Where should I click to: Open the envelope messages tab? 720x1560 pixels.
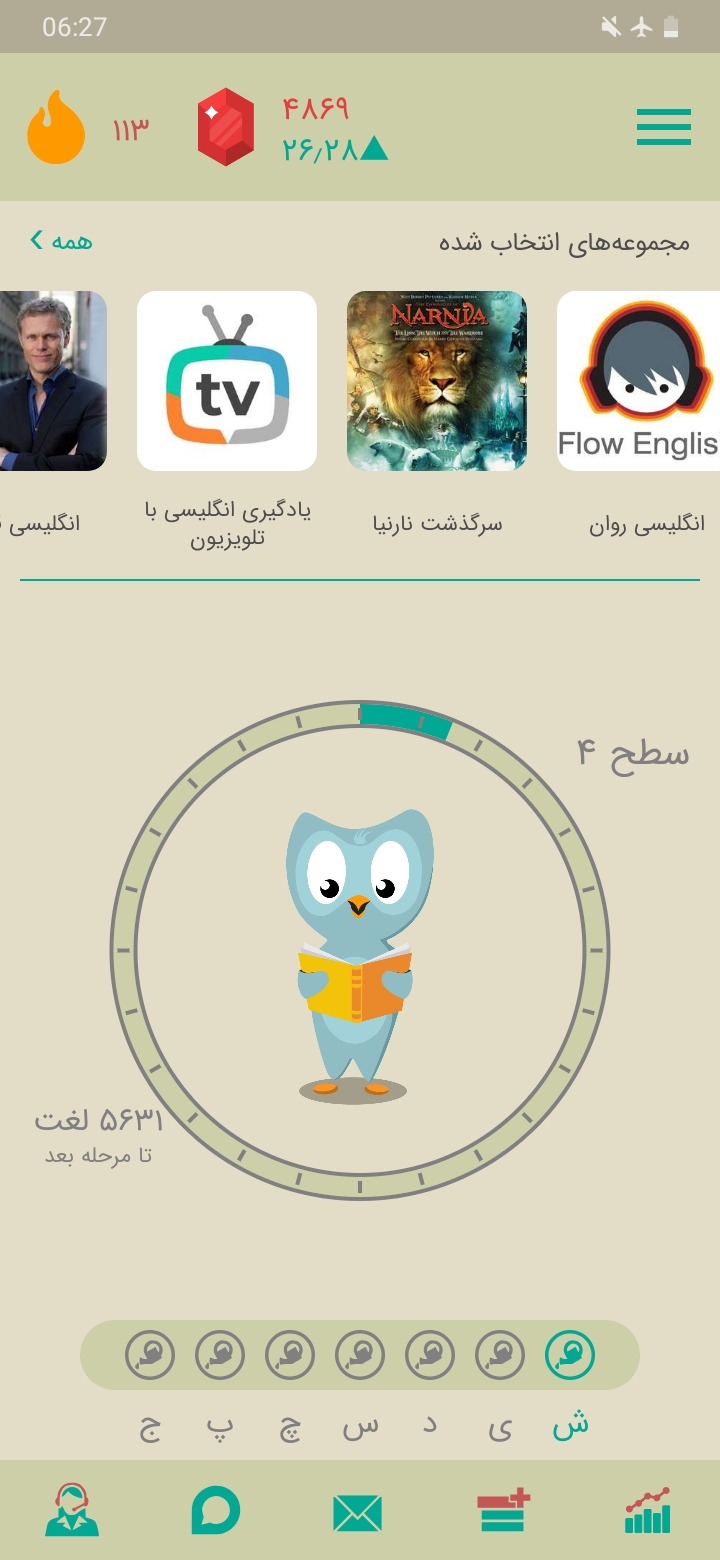[x=358, y=1513]
